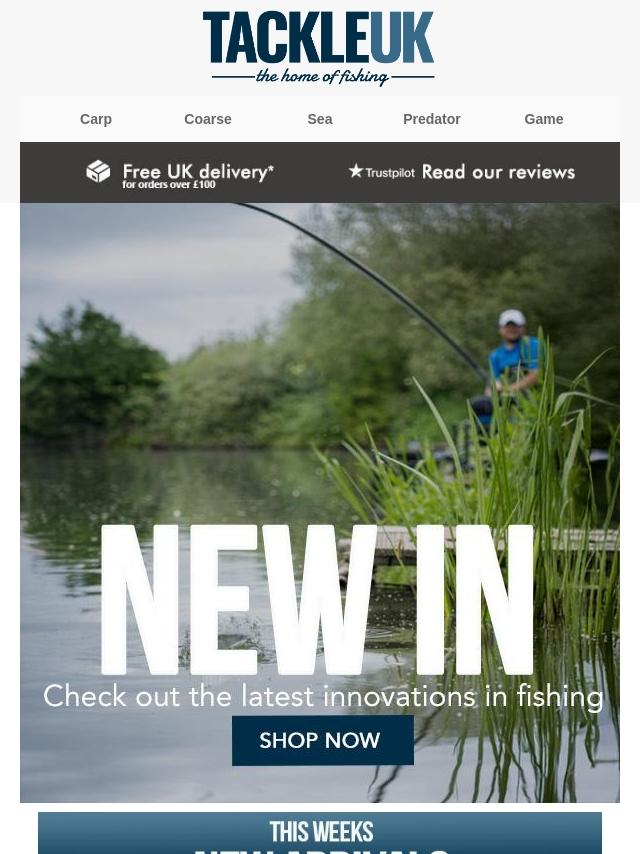Switch to the Game category
The height and width of the screenshot is (854, 640).
[544, 119]
